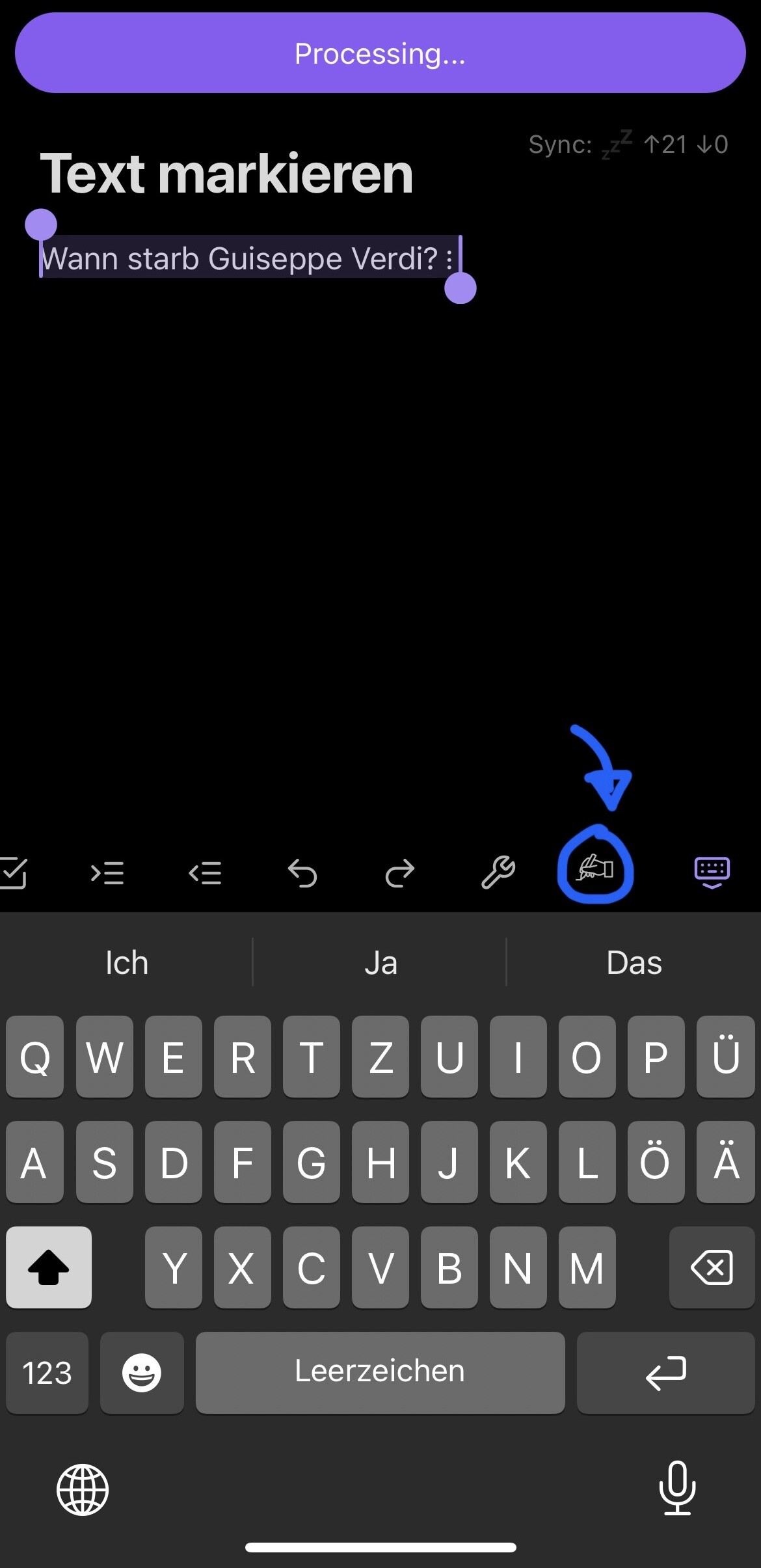This screenshot has width=761, height=1568.
Task: Choose the suggestion "Ich"
Action: tap(127, 962)
